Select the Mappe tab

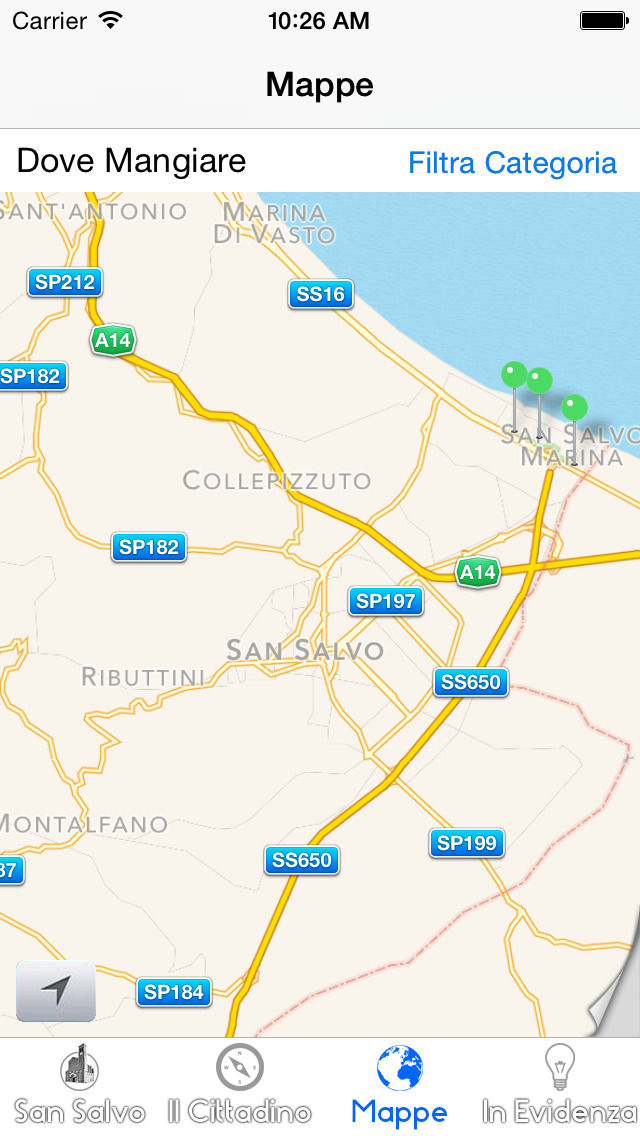[x=399, y=1085]
